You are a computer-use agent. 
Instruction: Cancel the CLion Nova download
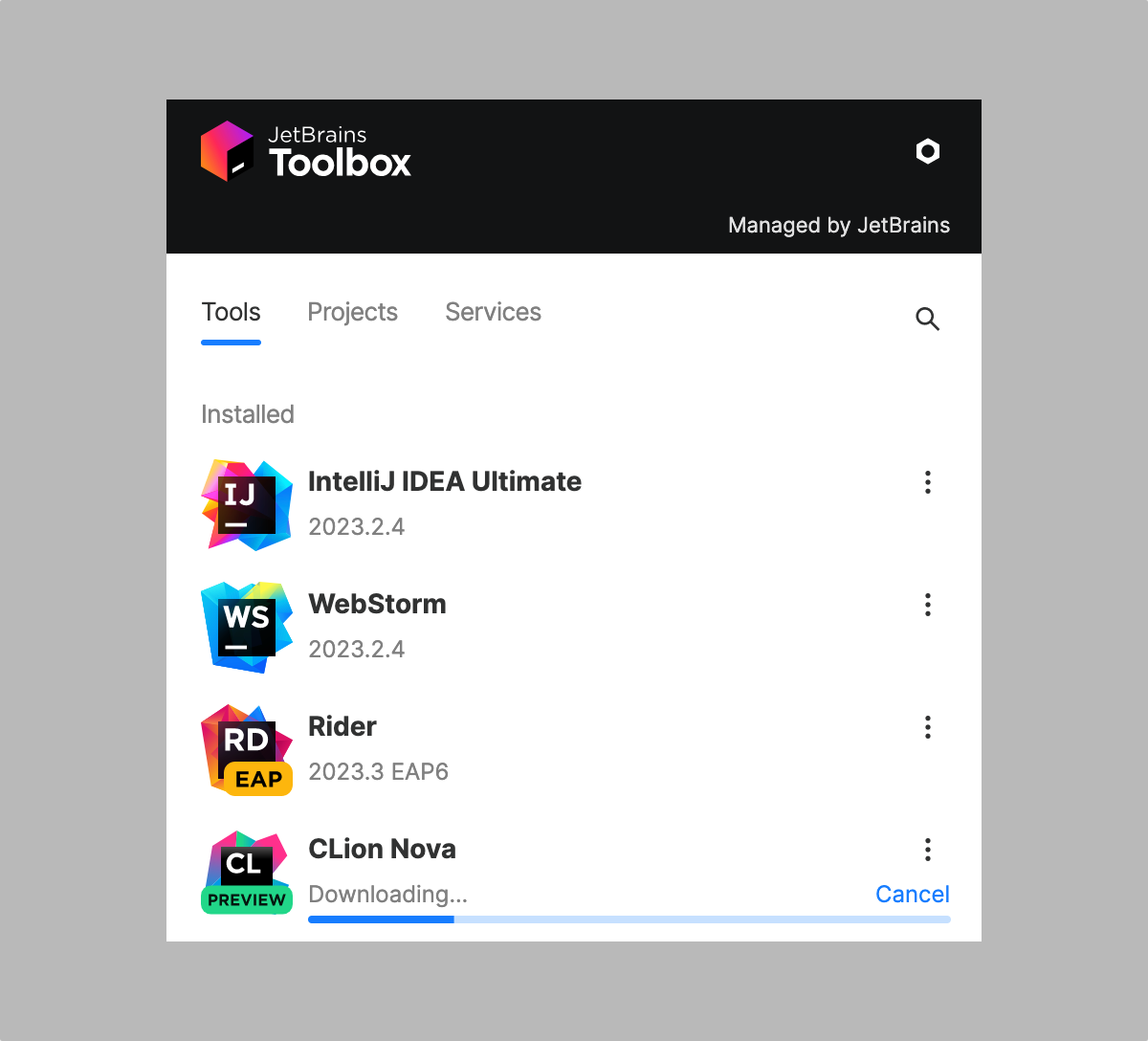coord(912,895)
